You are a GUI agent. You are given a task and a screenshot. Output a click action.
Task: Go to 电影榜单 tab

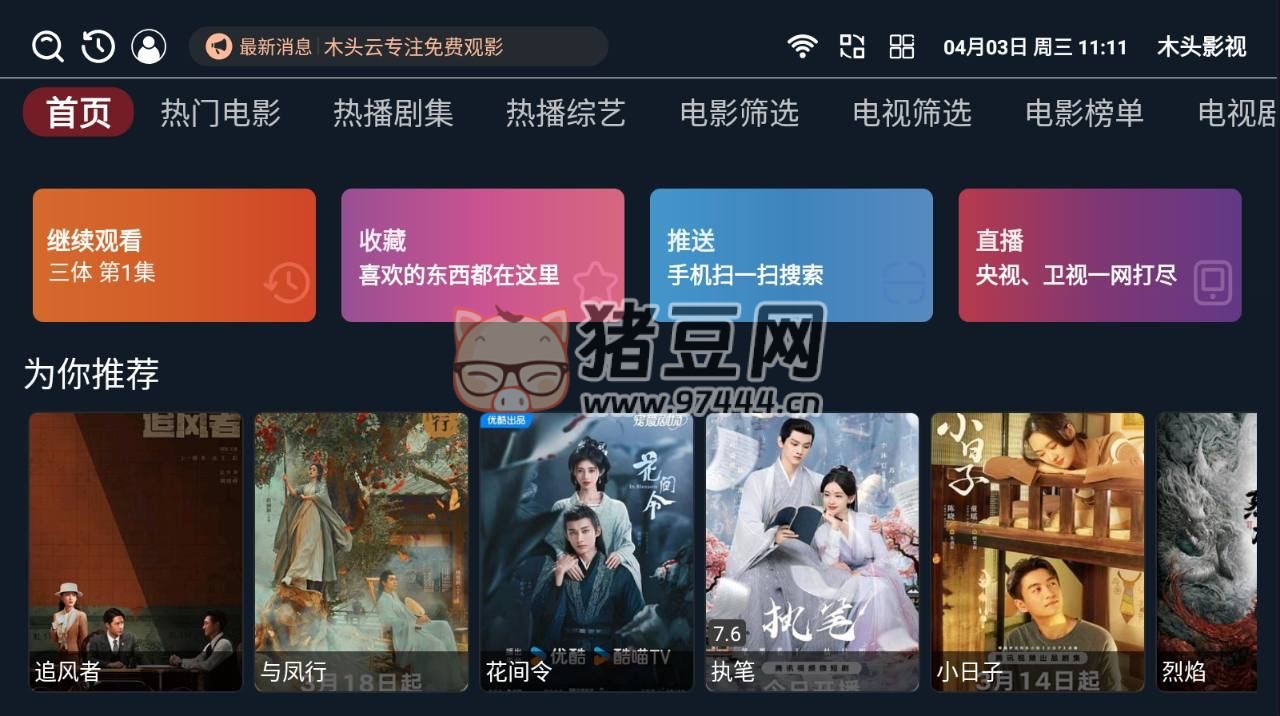pyautogui.click(x=1084, y=113)
